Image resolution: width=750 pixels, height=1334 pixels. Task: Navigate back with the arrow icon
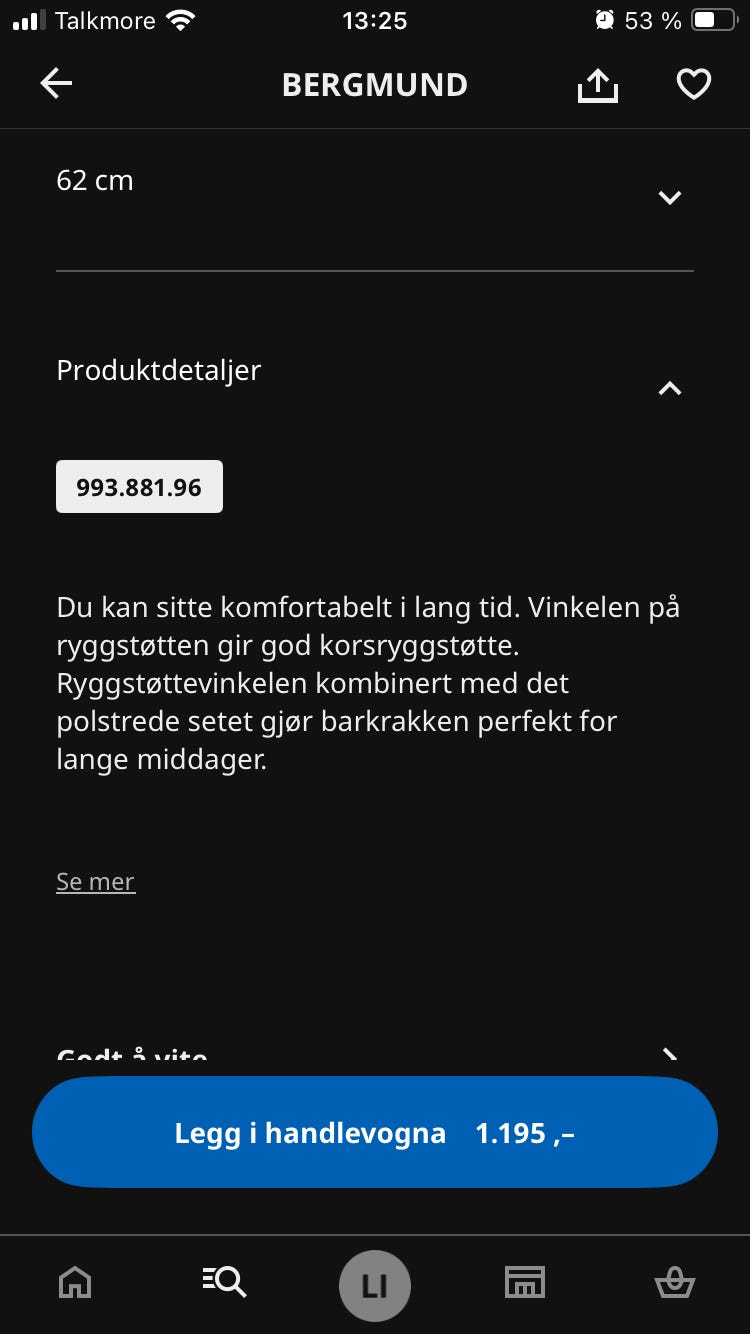point(55,84)
